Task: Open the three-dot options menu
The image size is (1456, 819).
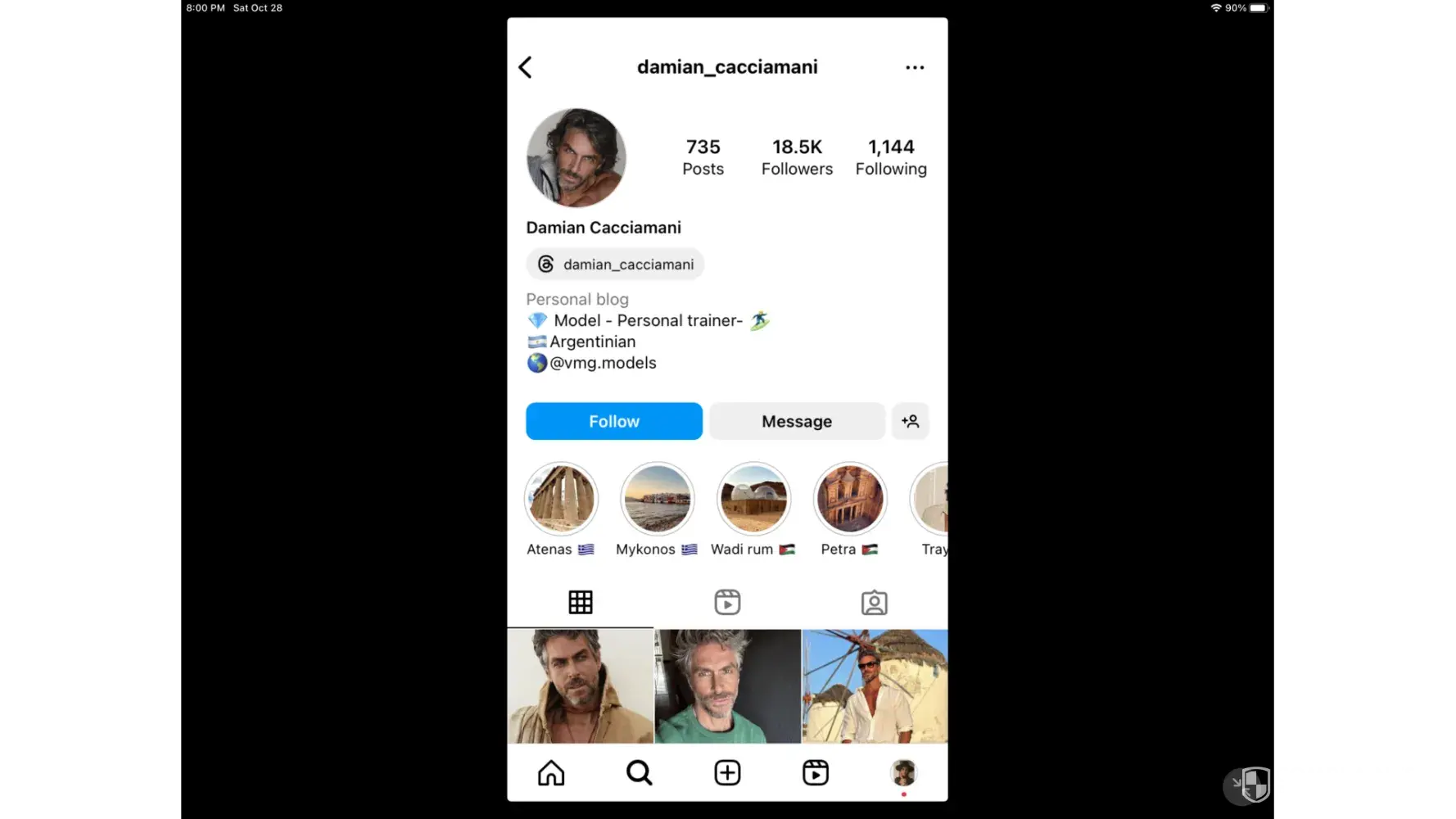Action: click(x=915, y=67)
